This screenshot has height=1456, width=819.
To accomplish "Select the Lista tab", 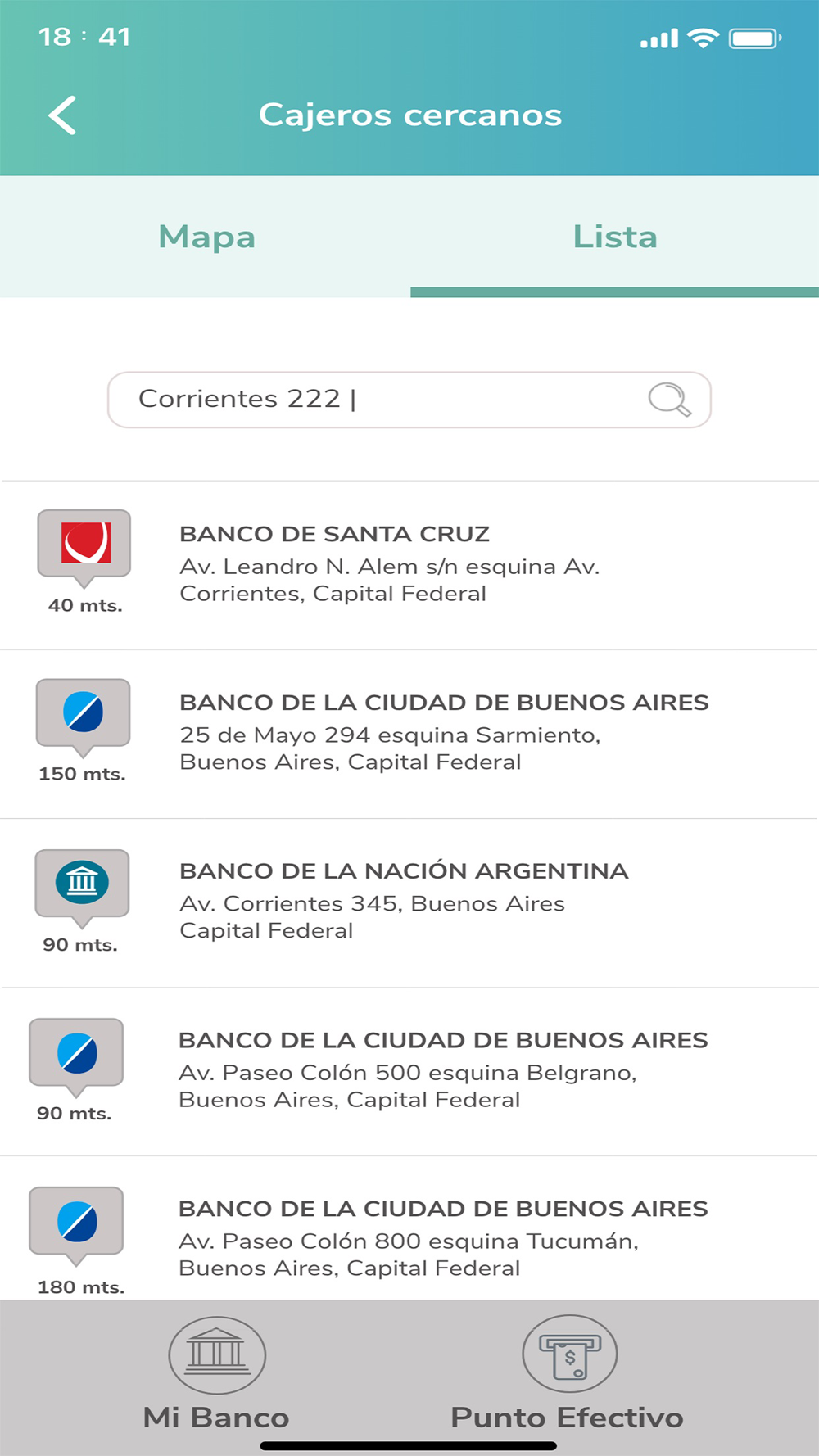I will [614, 237].
